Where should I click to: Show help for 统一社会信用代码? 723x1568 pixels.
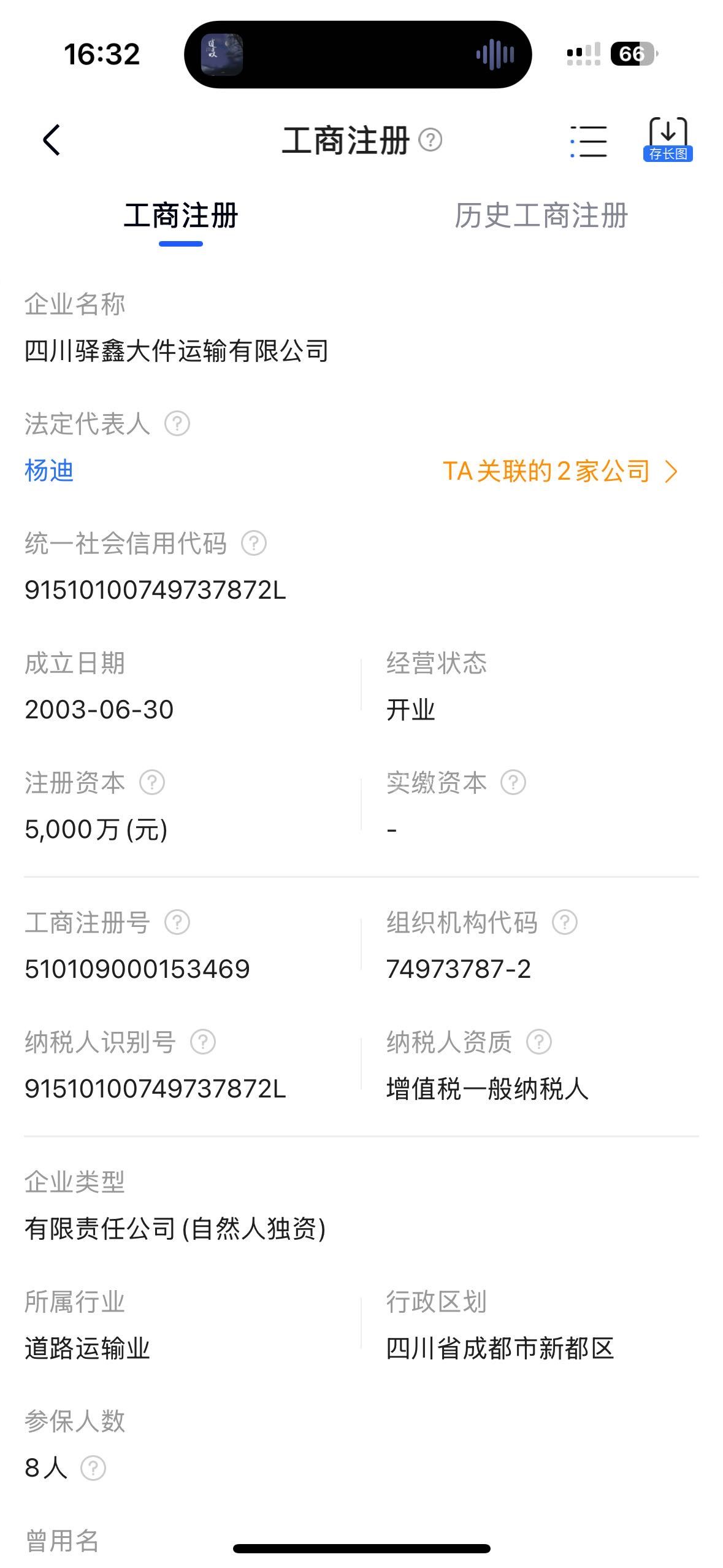(254, 543)
